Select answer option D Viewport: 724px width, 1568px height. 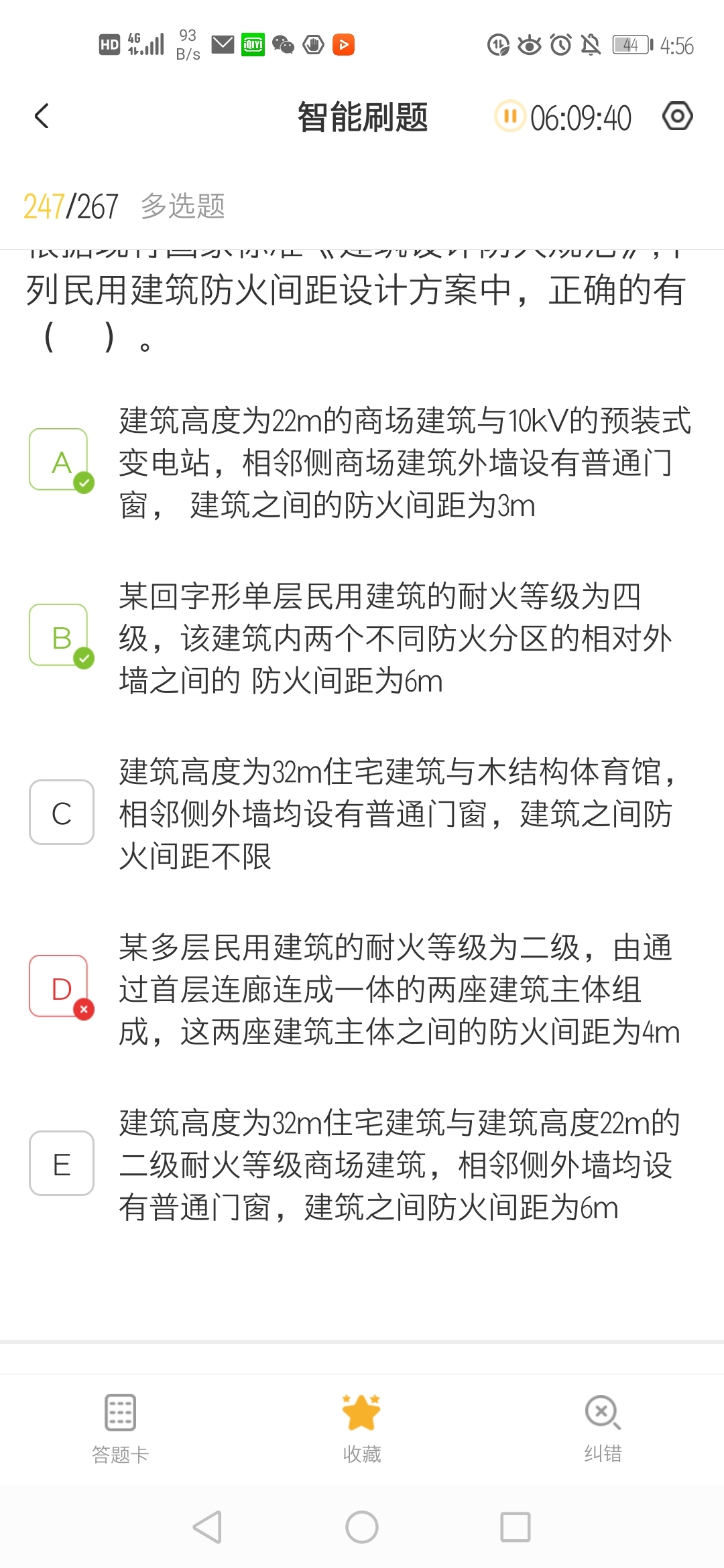pyautogui.click(x=62, y=988)
